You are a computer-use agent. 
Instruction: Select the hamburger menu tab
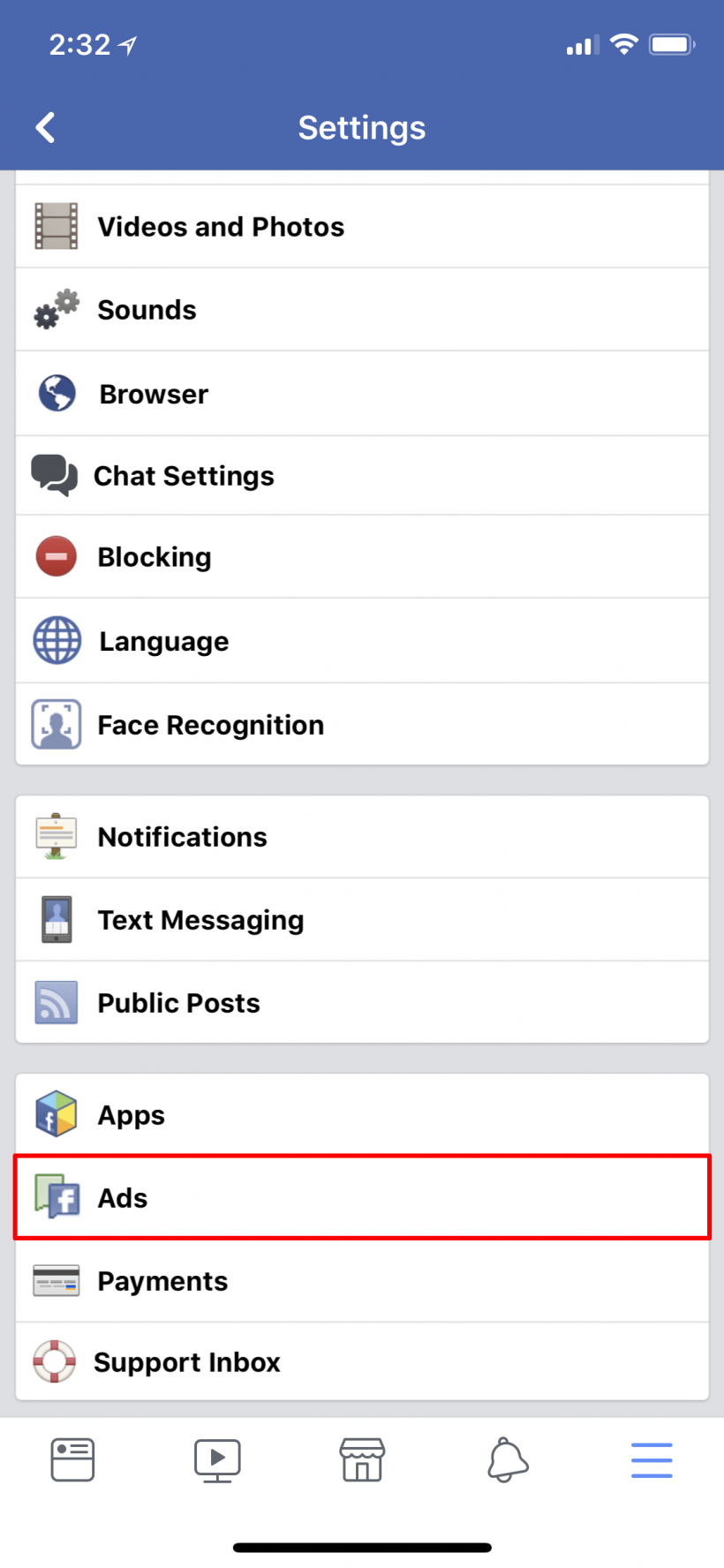point(652,1460)
